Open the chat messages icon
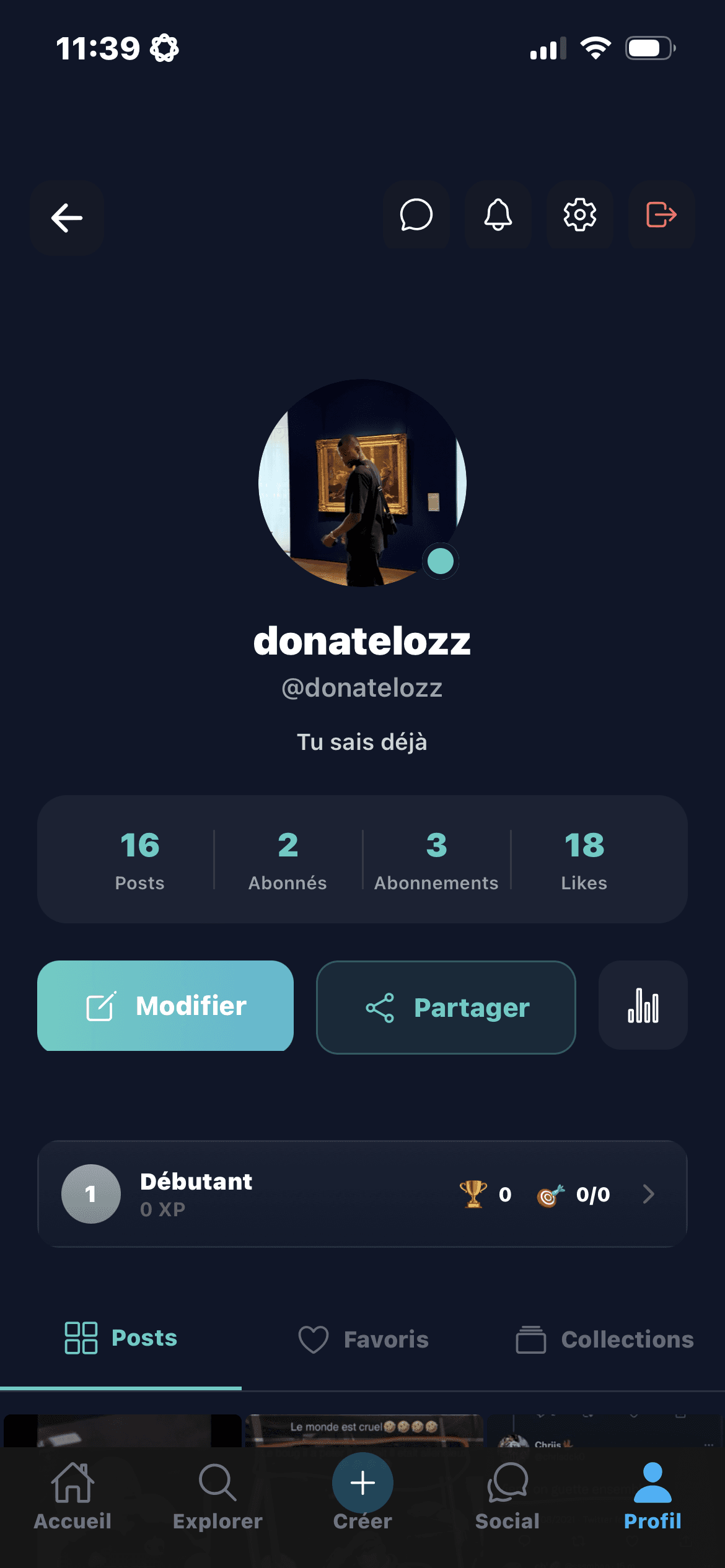This screenshot has height=1568, width=725. pyautogui.click(x=416, y=216)
